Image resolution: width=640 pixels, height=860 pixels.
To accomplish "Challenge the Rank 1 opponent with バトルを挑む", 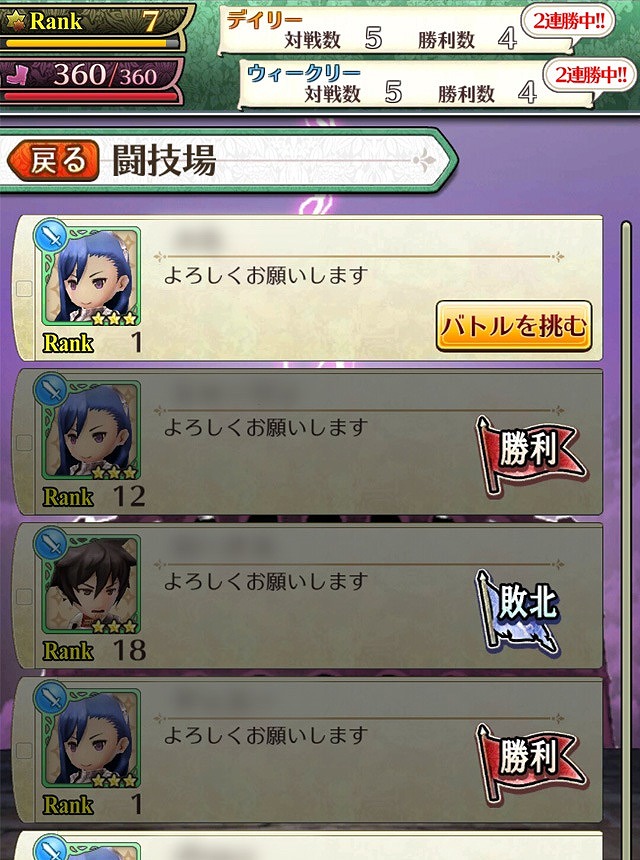I will tap(513, 326).
